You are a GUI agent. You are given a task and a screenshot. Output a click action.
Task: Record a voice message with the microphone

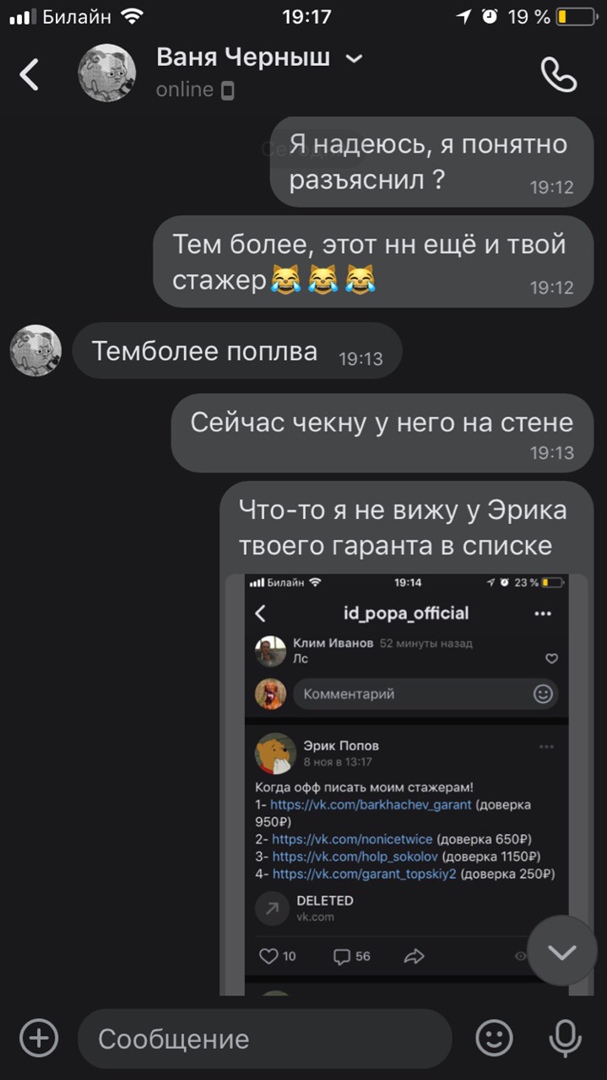565,1038
